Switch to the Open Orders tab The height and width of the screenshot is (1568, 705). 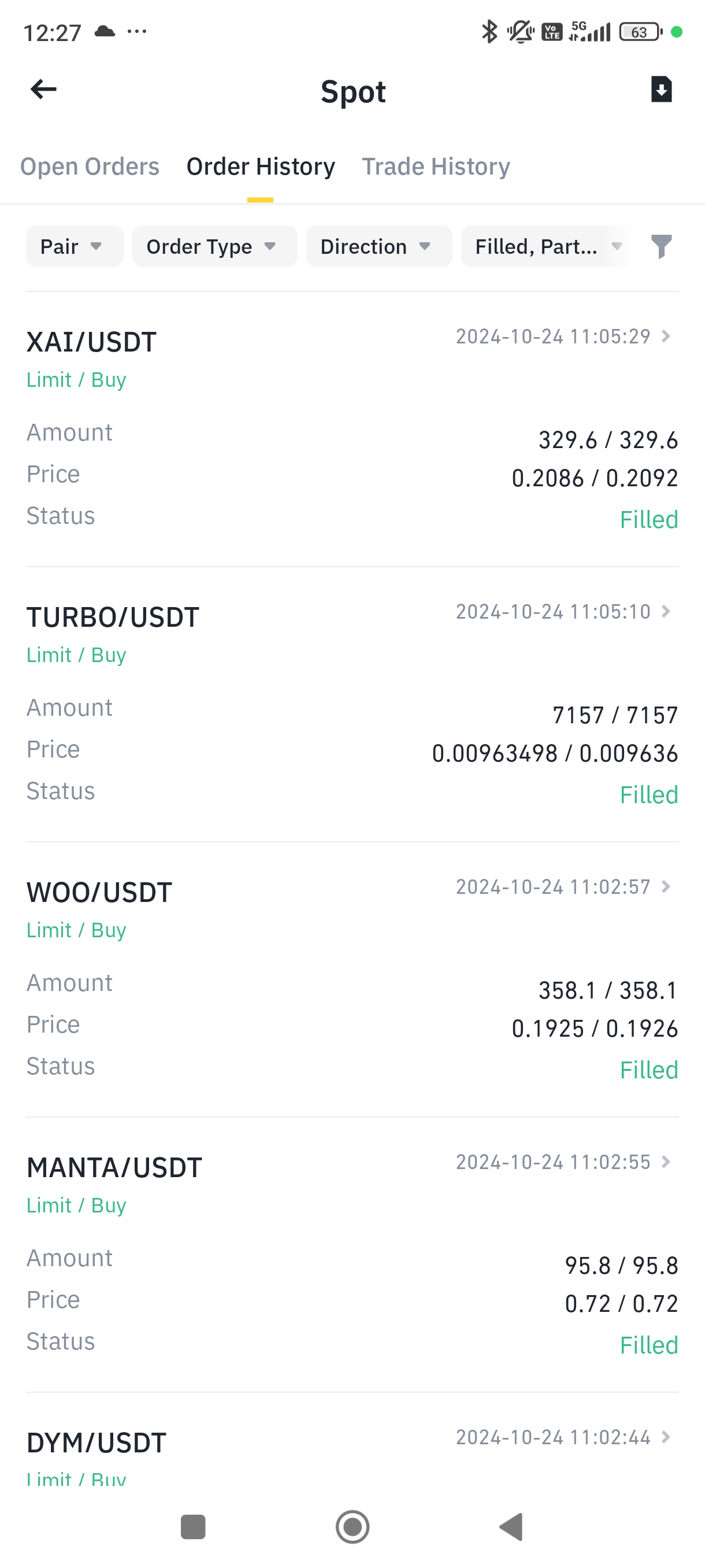pyautogui.click(x=90, y=167)
